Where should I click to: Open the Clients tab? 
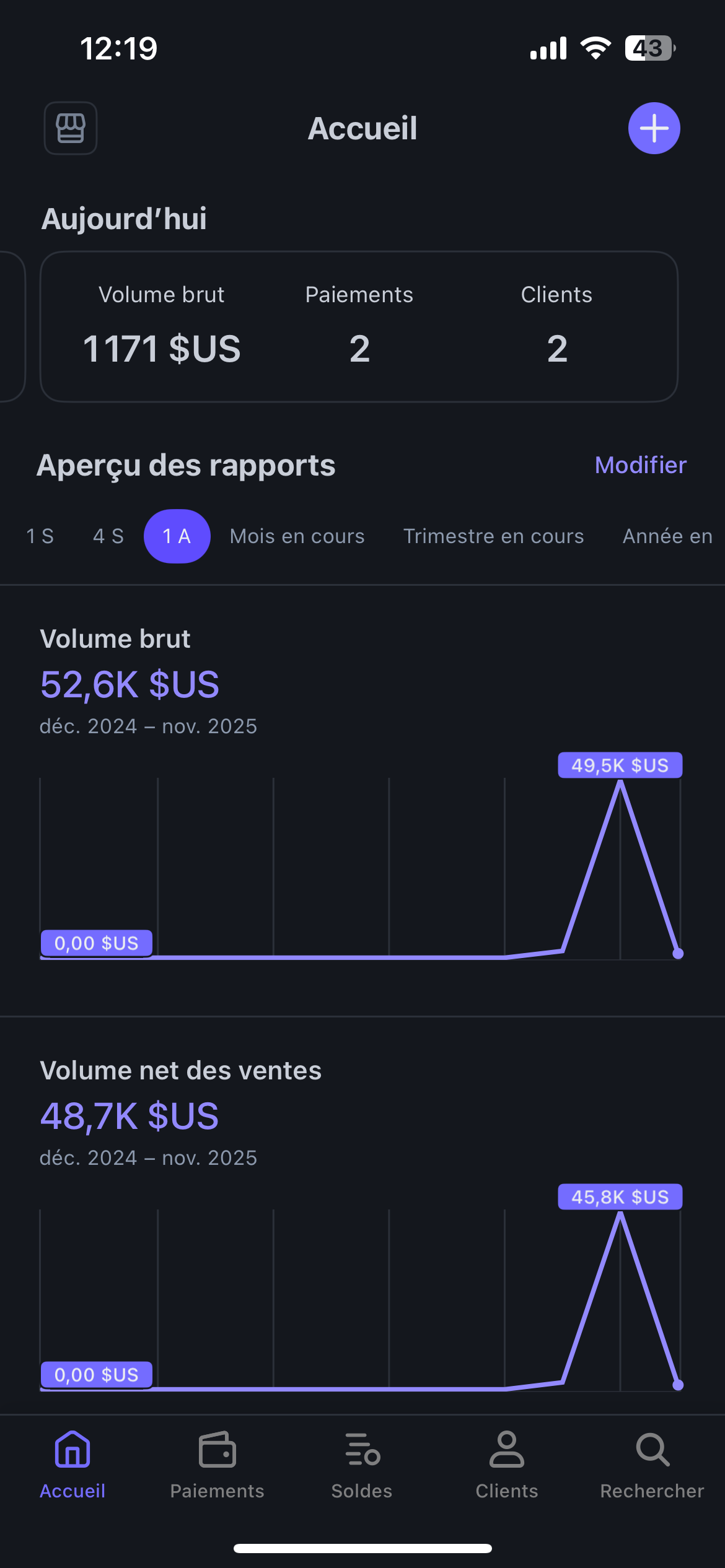pyautogui.click(x=506, y=1465)
